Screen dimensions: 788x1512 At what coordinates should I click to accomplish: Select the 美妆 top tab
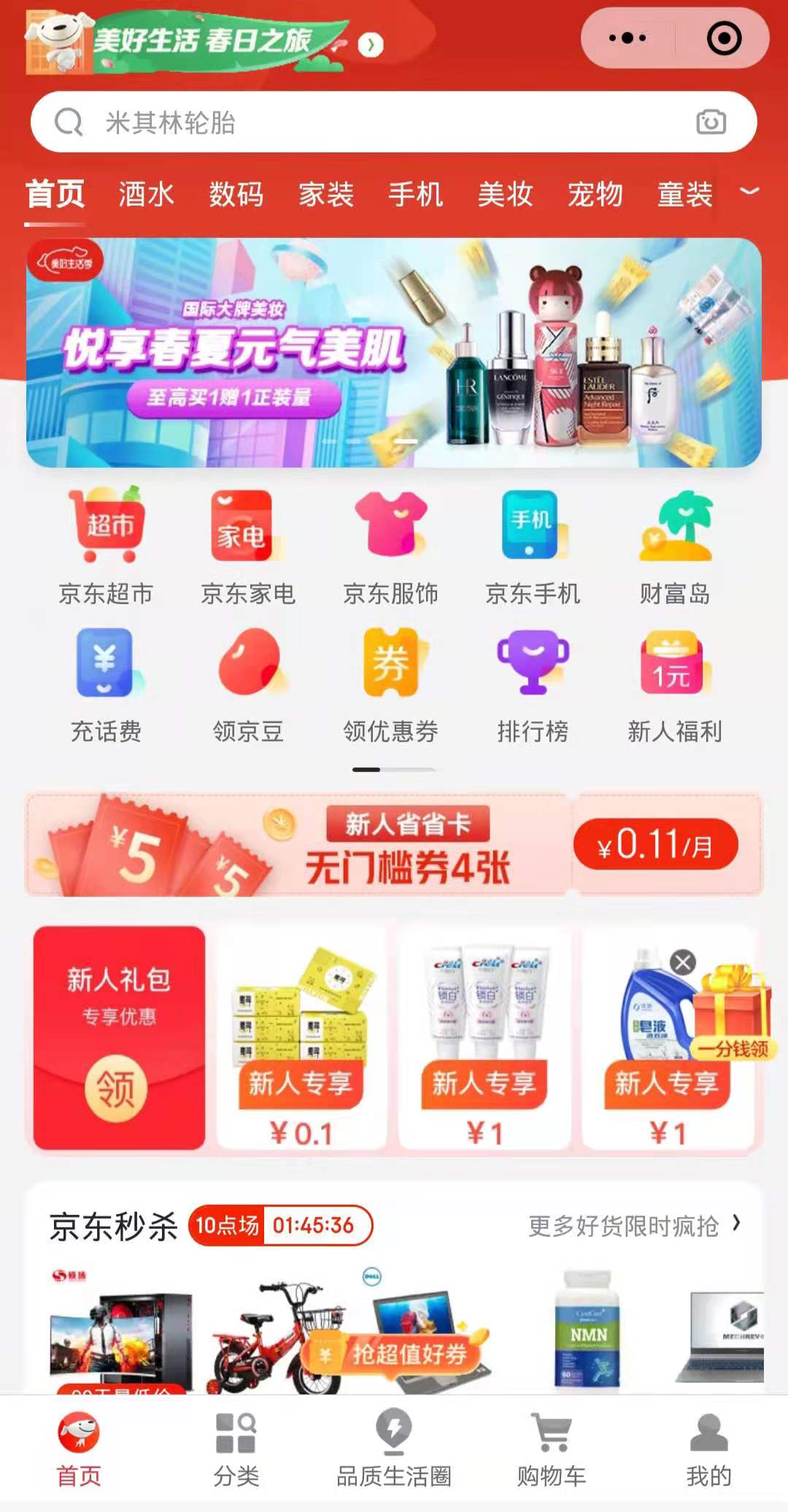505,195
